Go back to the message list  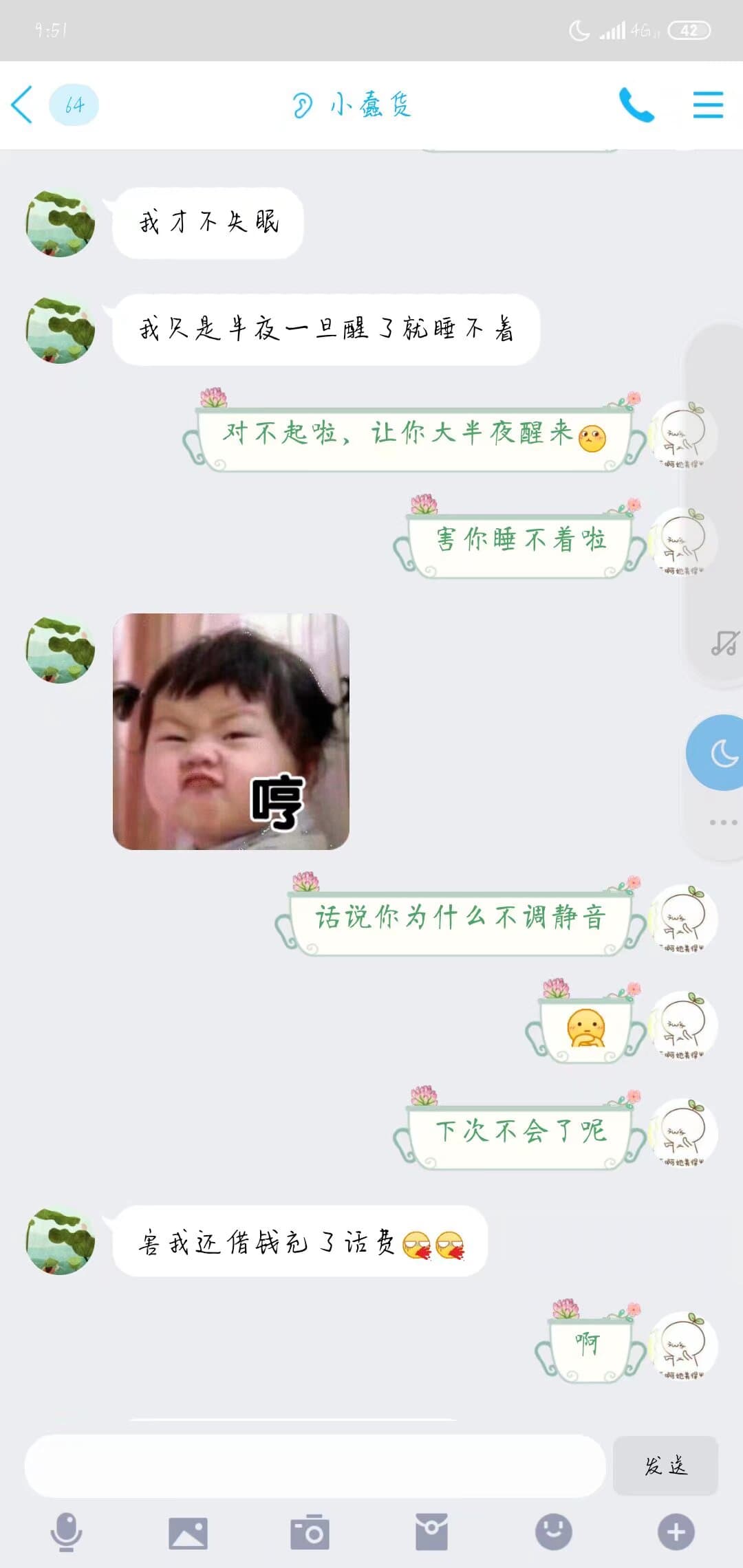pyautogui.click(x=23, y=105)
